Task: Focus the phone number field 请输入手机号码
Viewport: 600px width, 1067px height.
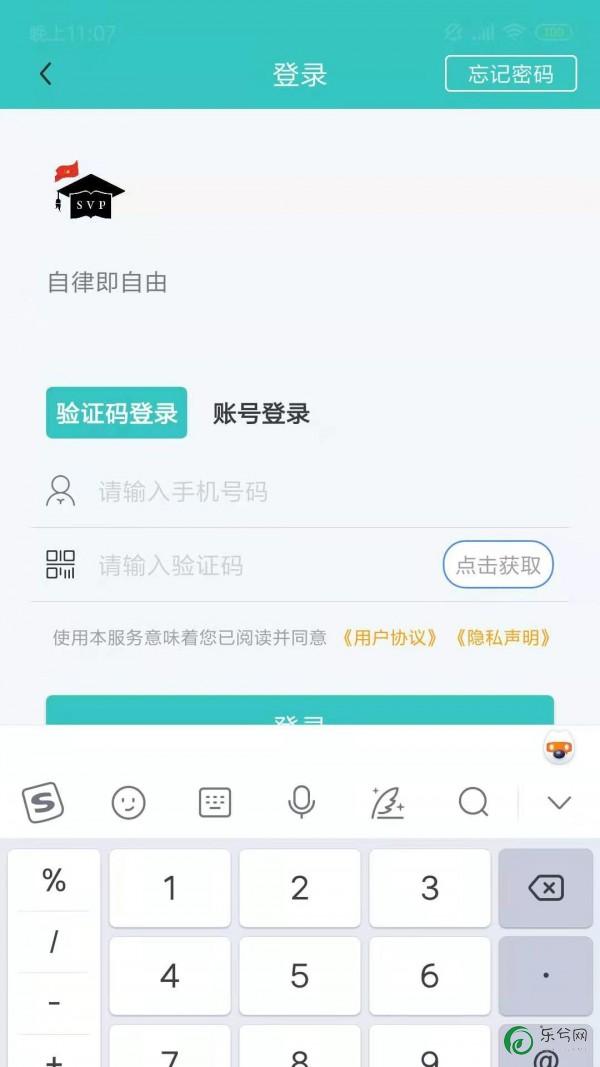Action: (299, 491)
